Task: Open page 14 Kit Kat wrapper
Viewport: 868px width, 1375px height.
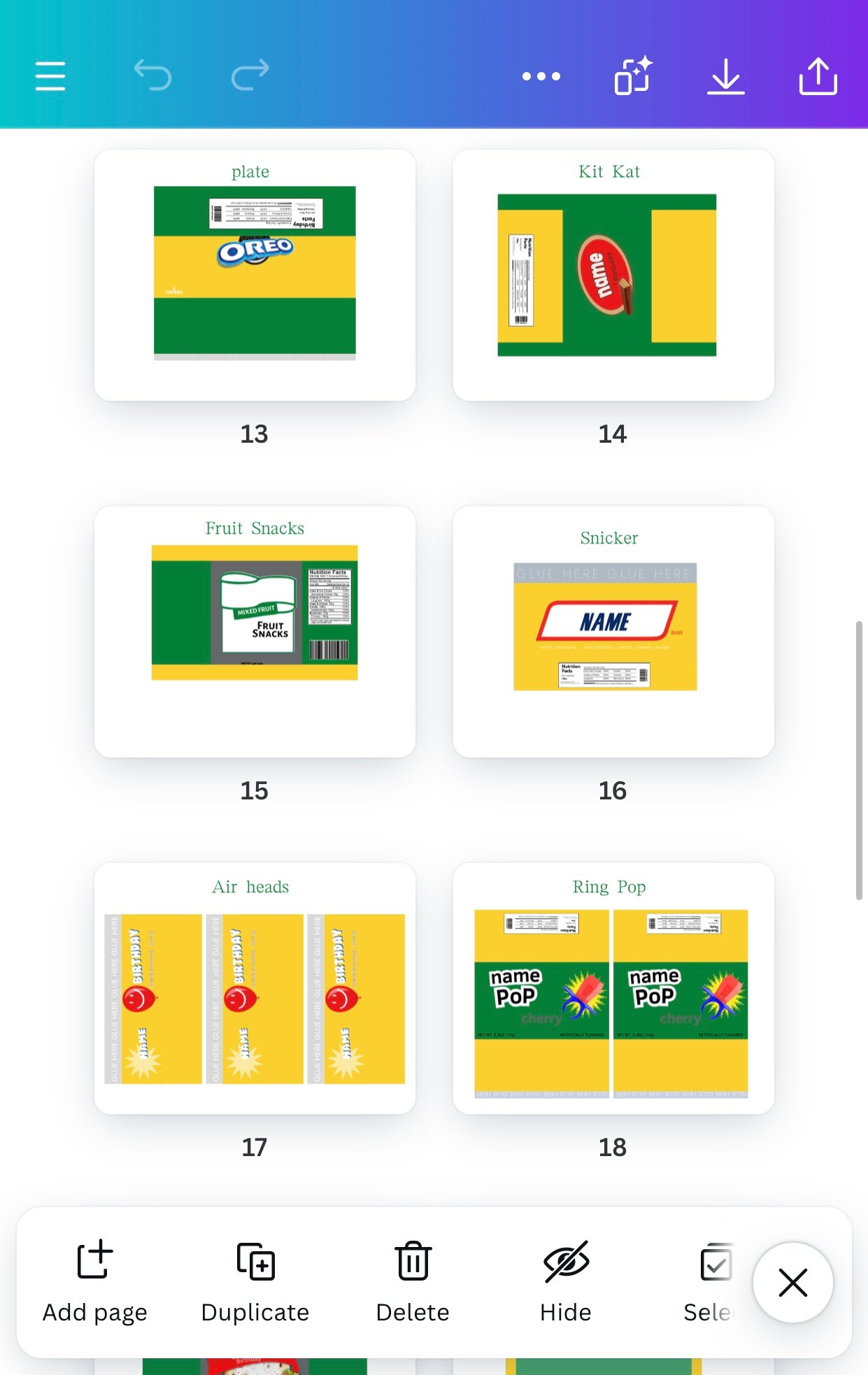Action: pyautogui.click(x=613, y=275)
